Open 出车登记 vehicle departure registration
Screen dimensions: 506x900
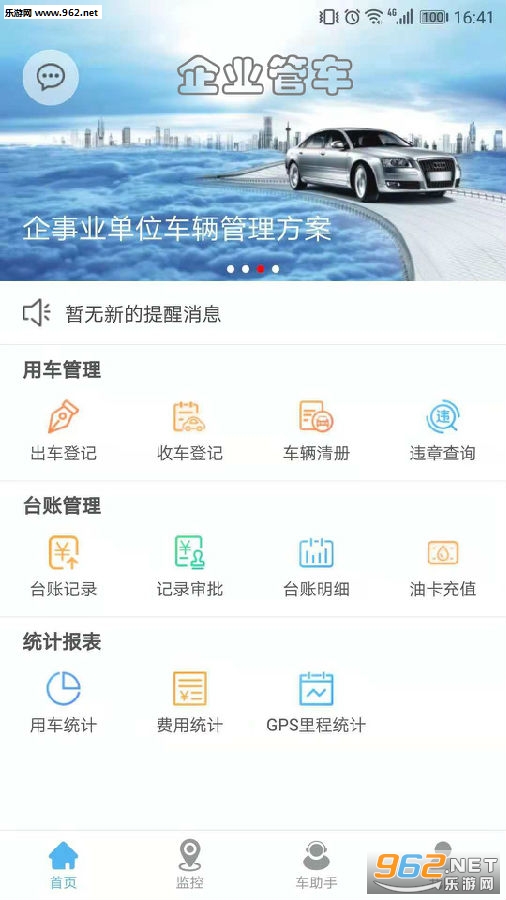tap(63, 430)
